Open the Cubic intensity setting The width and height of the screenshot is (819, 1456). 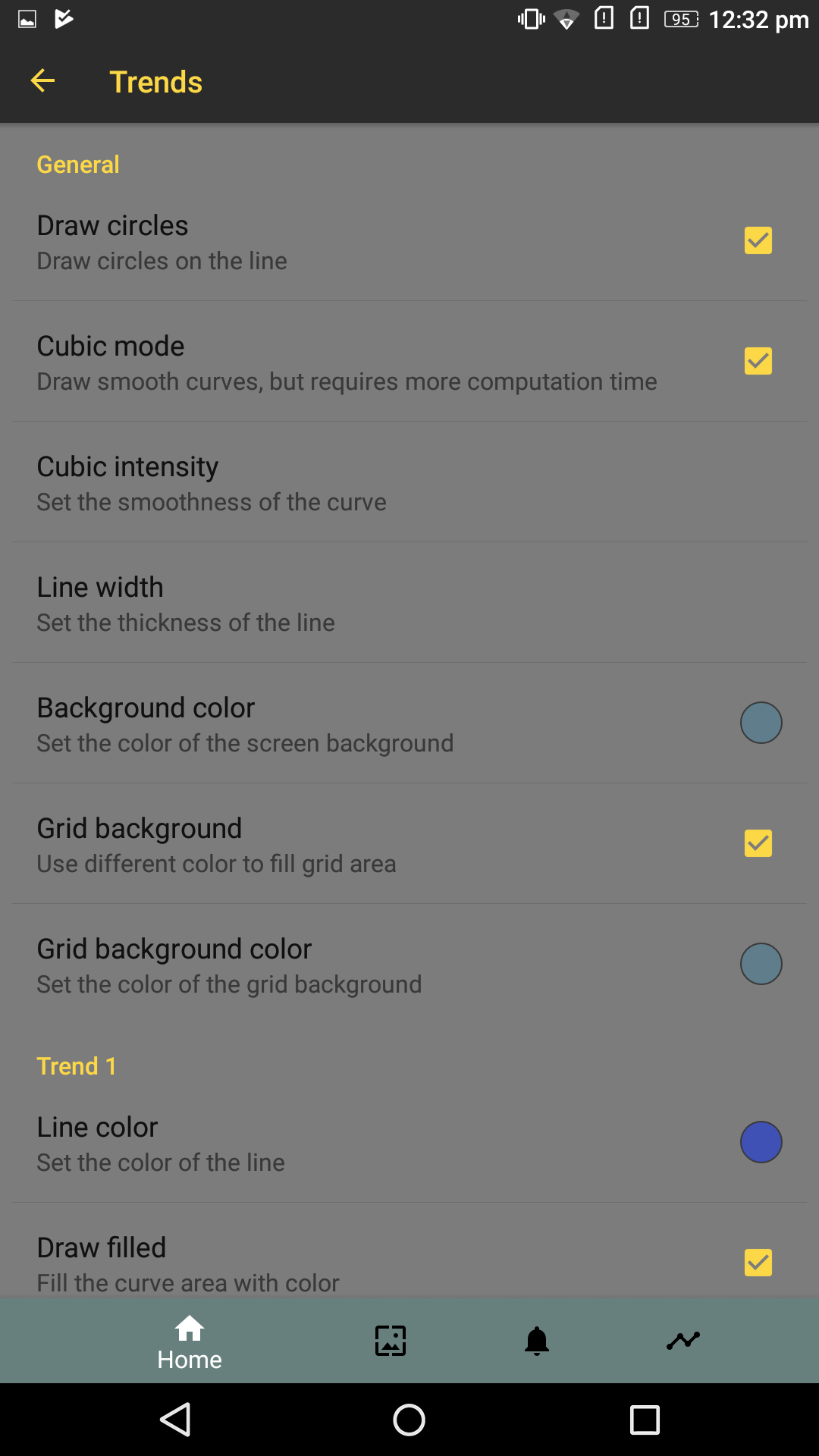point(409,482)
